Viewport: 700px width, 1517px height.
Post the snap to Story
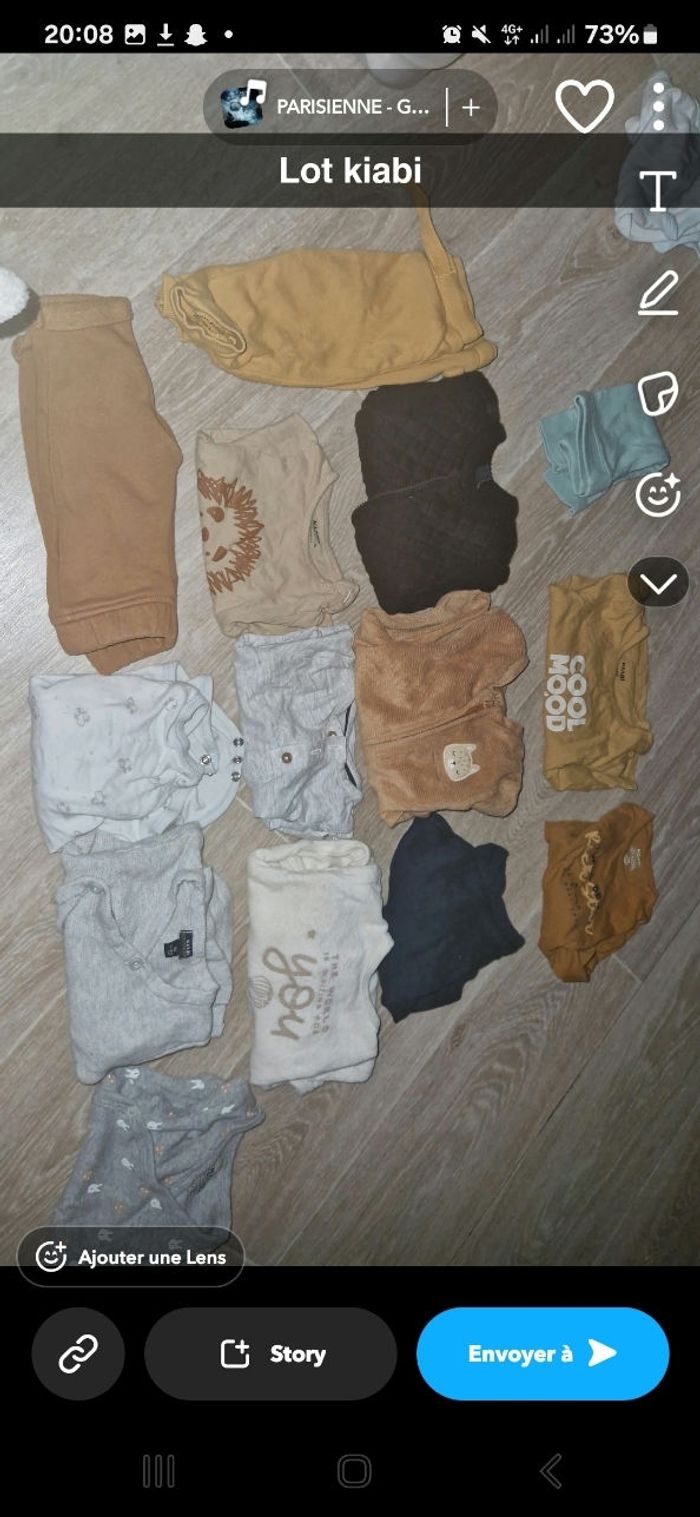(x=271, y=1354)
